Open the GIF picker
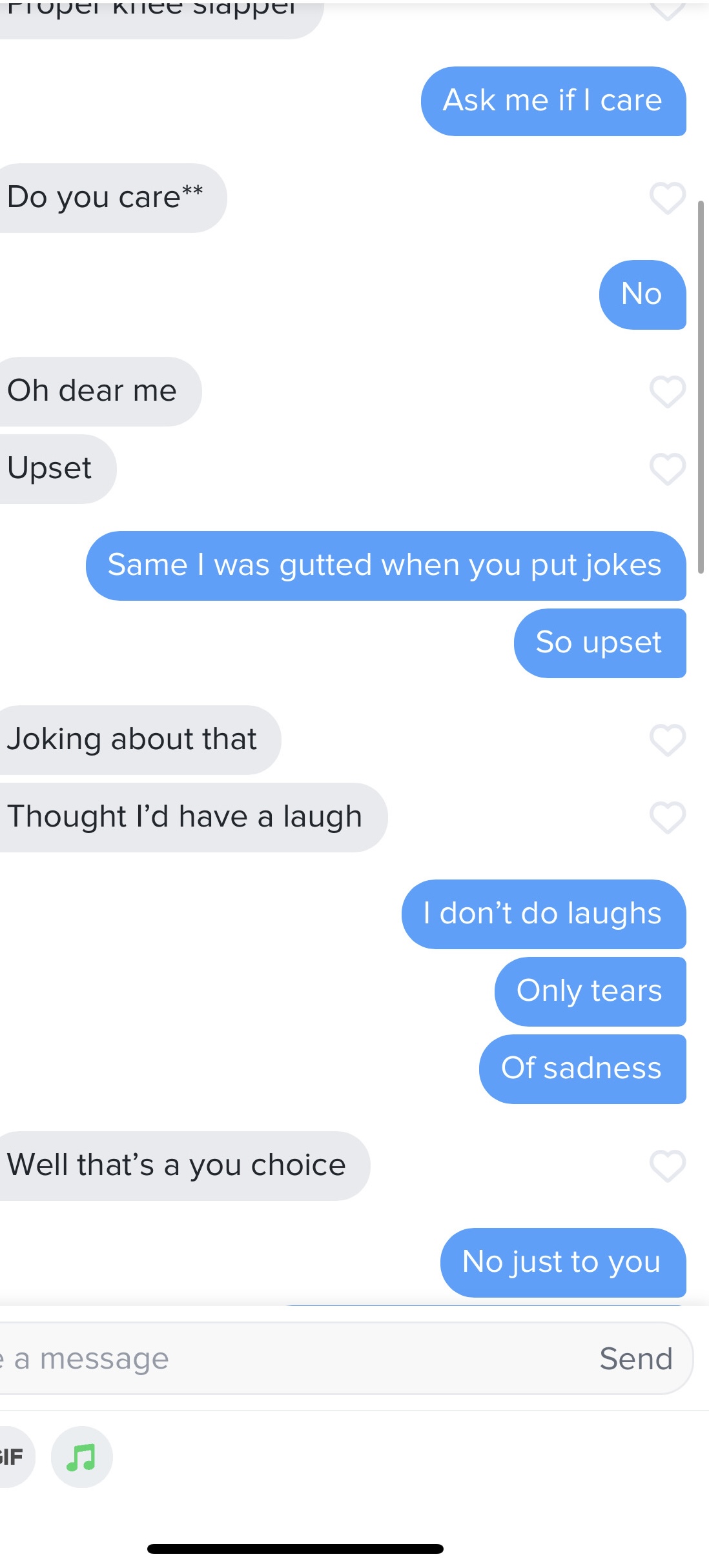Image resolution: width=709 pixels, height=1568 pixels. coord(13,1456)
